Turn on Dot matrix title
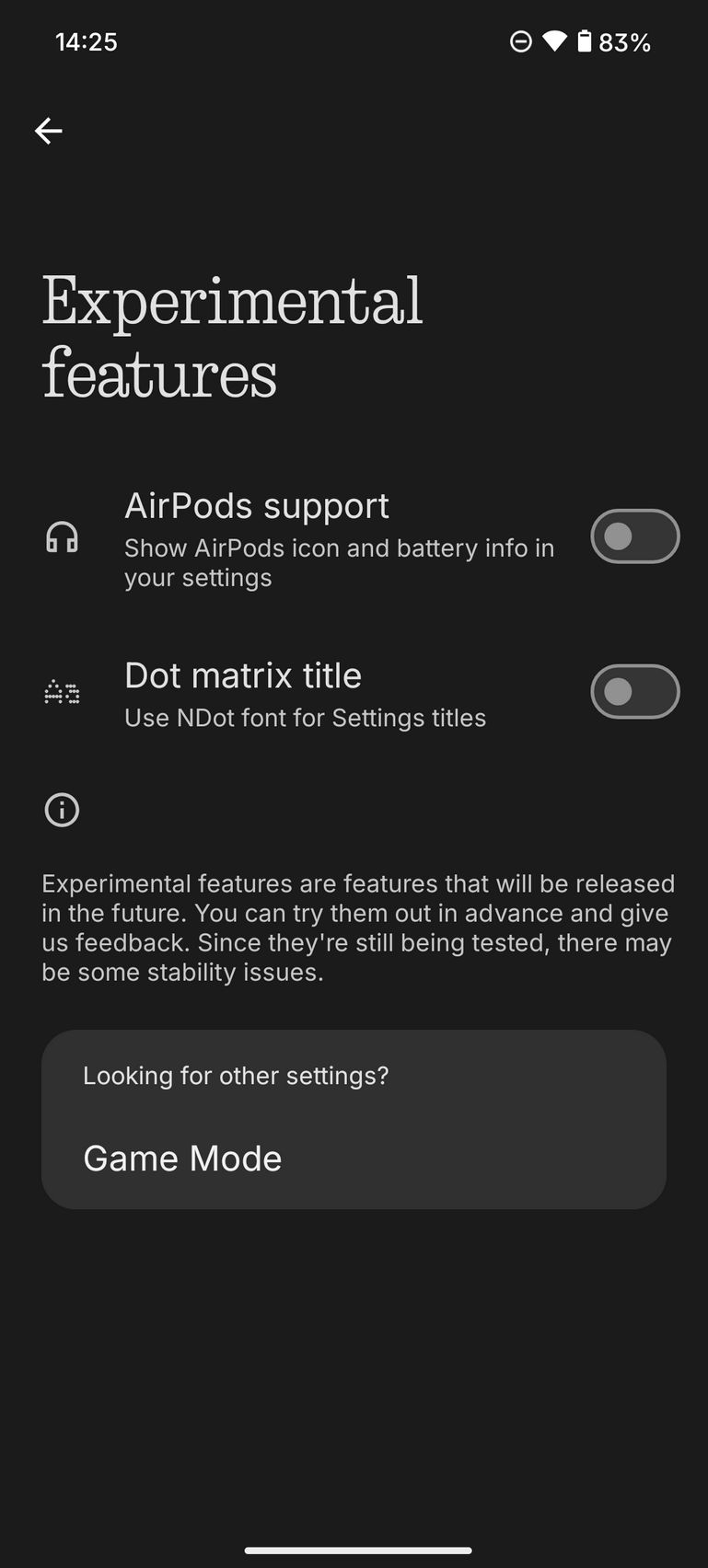The image size is (708, 1568). coord(634,692)
